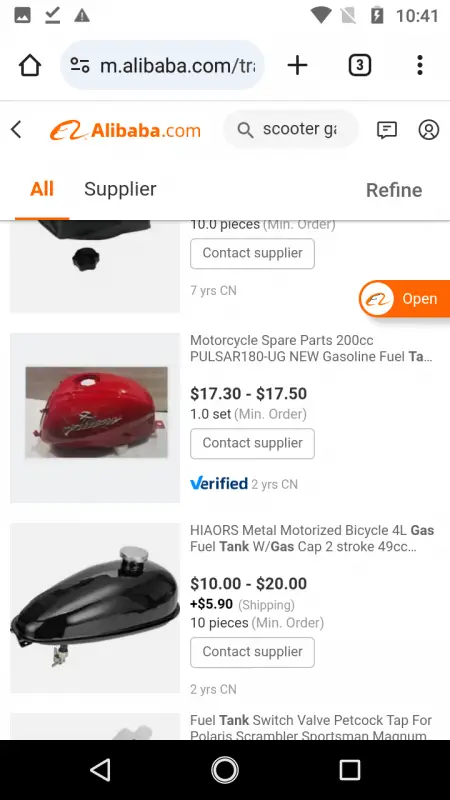Open the Fuel Tank Switch Valve Petcock listing

pyautogui.click(x=311, y=728)
